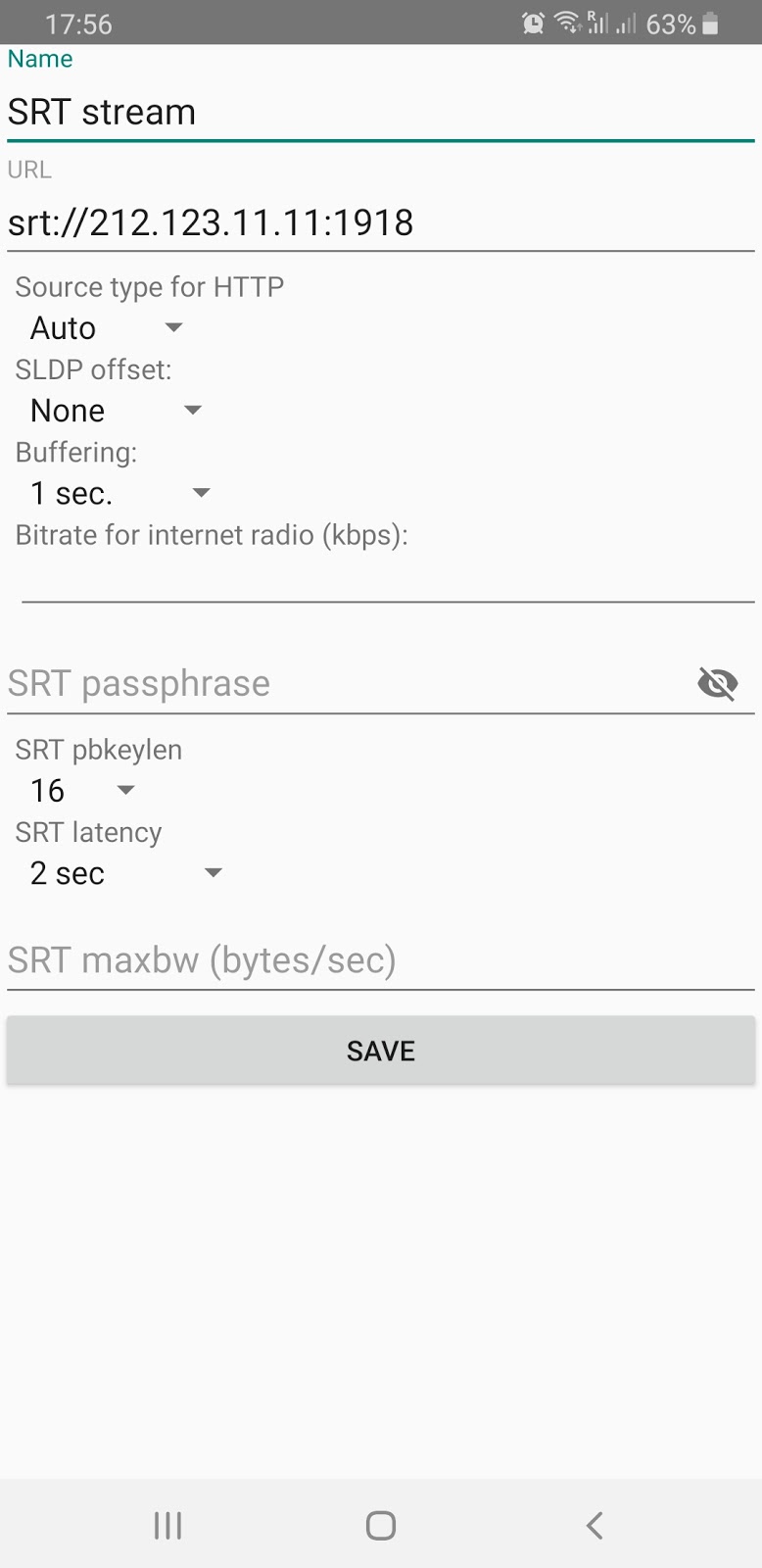The width and height of the screenshot is (762, 1568).
Task: Open recent apps from the navigation bar
Action: 167,1525
